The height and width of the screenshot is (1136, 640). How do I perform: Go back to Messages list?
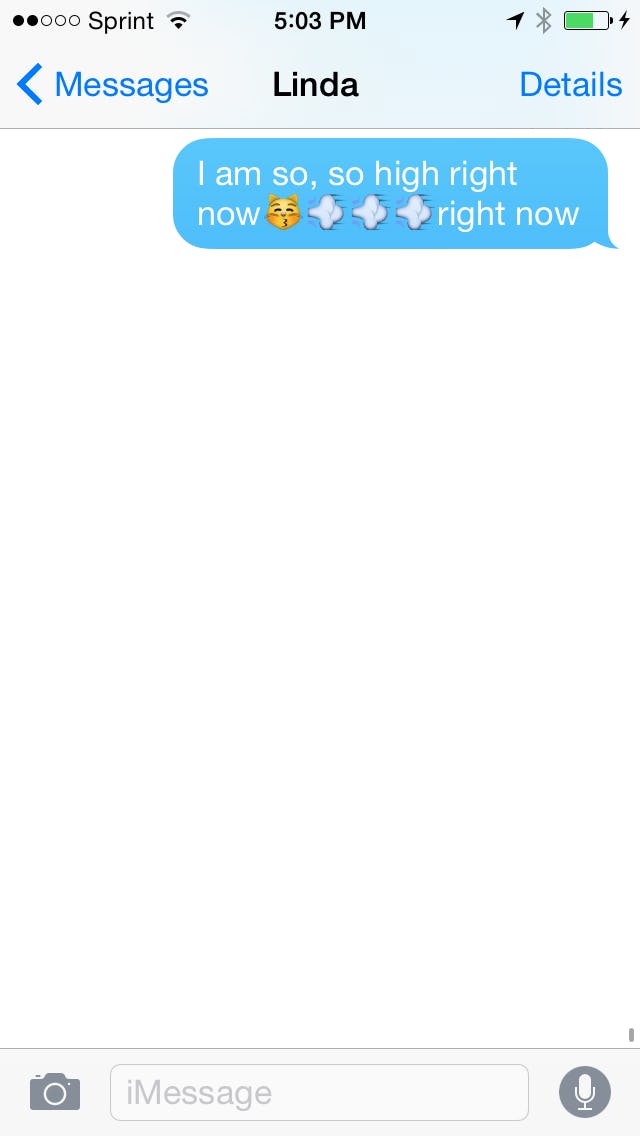pos(112,86)
